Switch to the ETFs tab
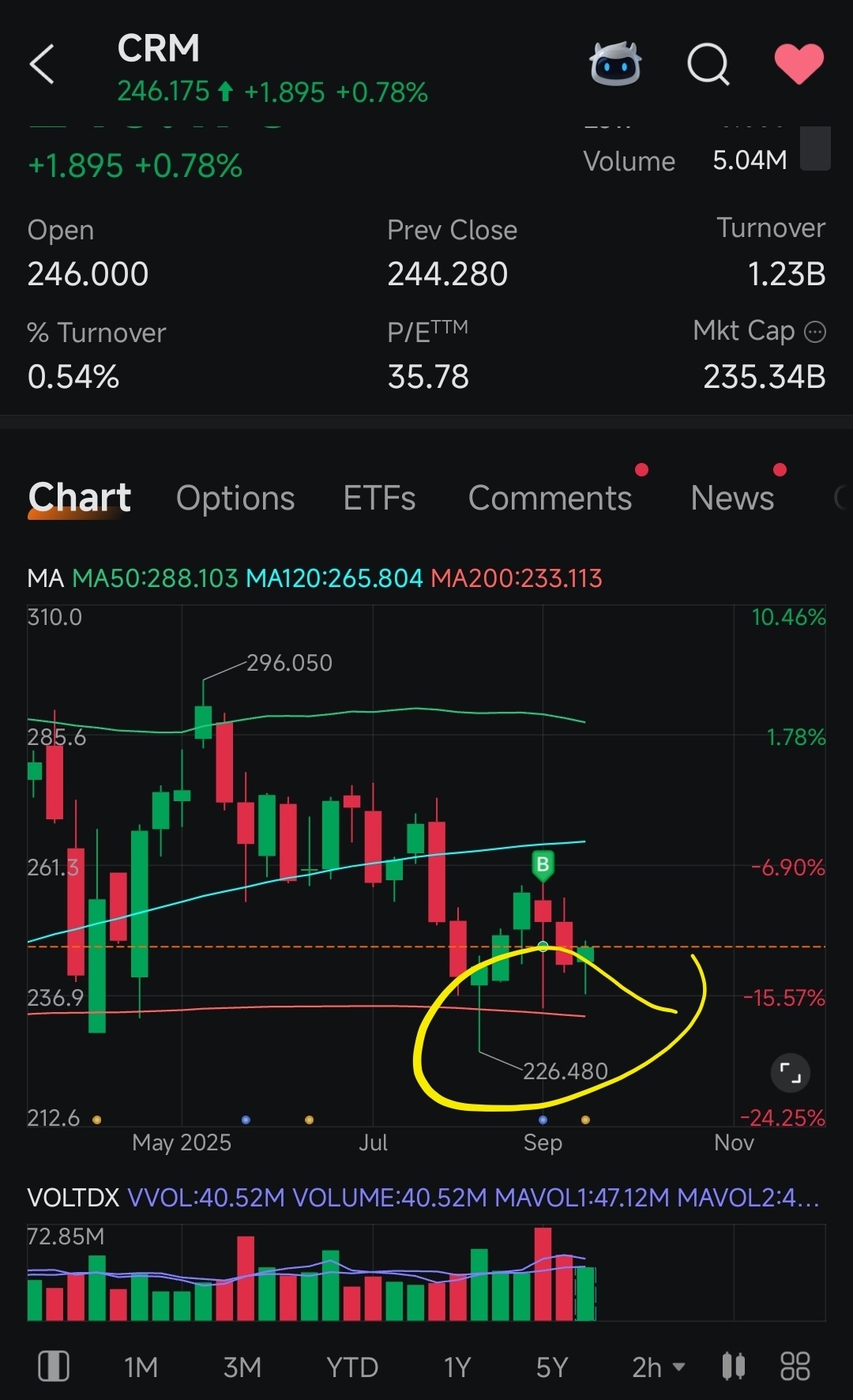The height and width of the screenshot is (1400, 853). 379,498
